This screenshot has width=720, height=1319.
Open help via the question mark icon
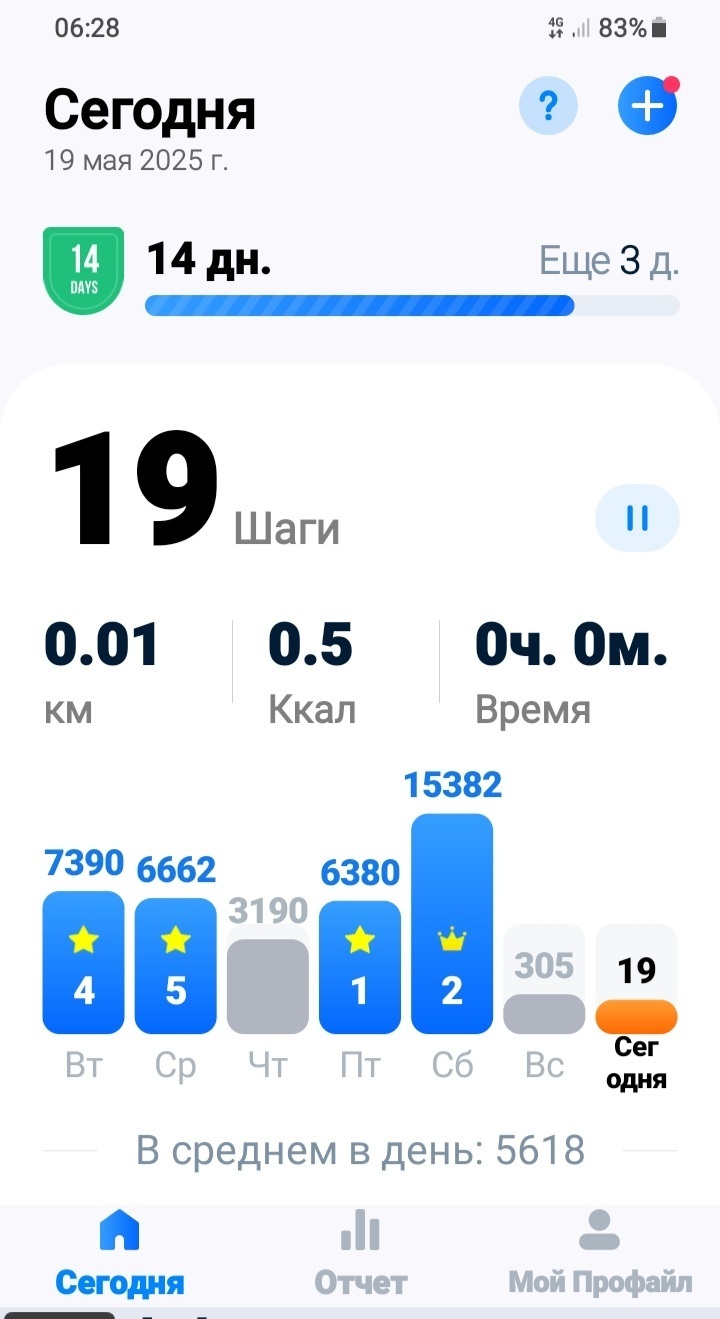548,106
